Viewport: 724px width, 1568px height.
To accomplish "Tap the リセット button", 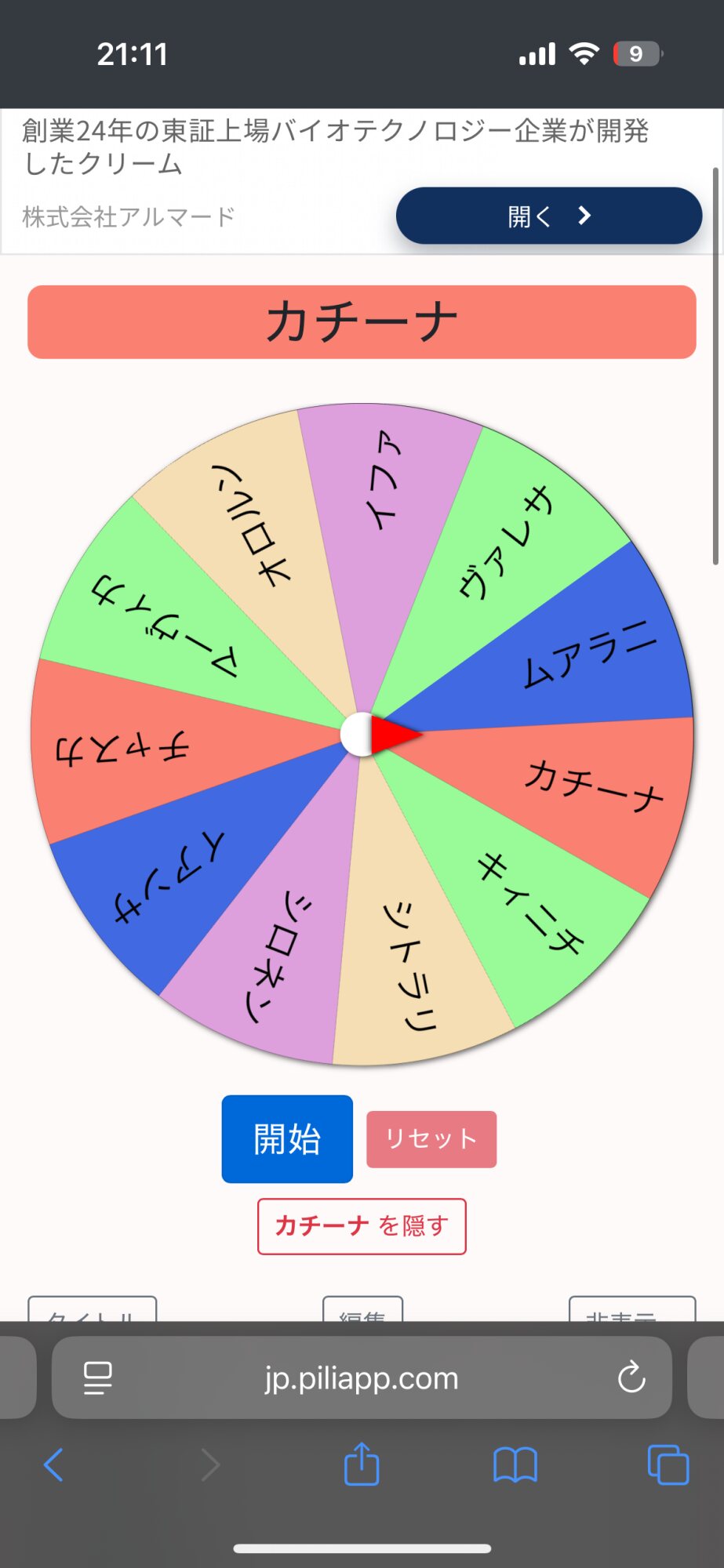I will 431,1139.
